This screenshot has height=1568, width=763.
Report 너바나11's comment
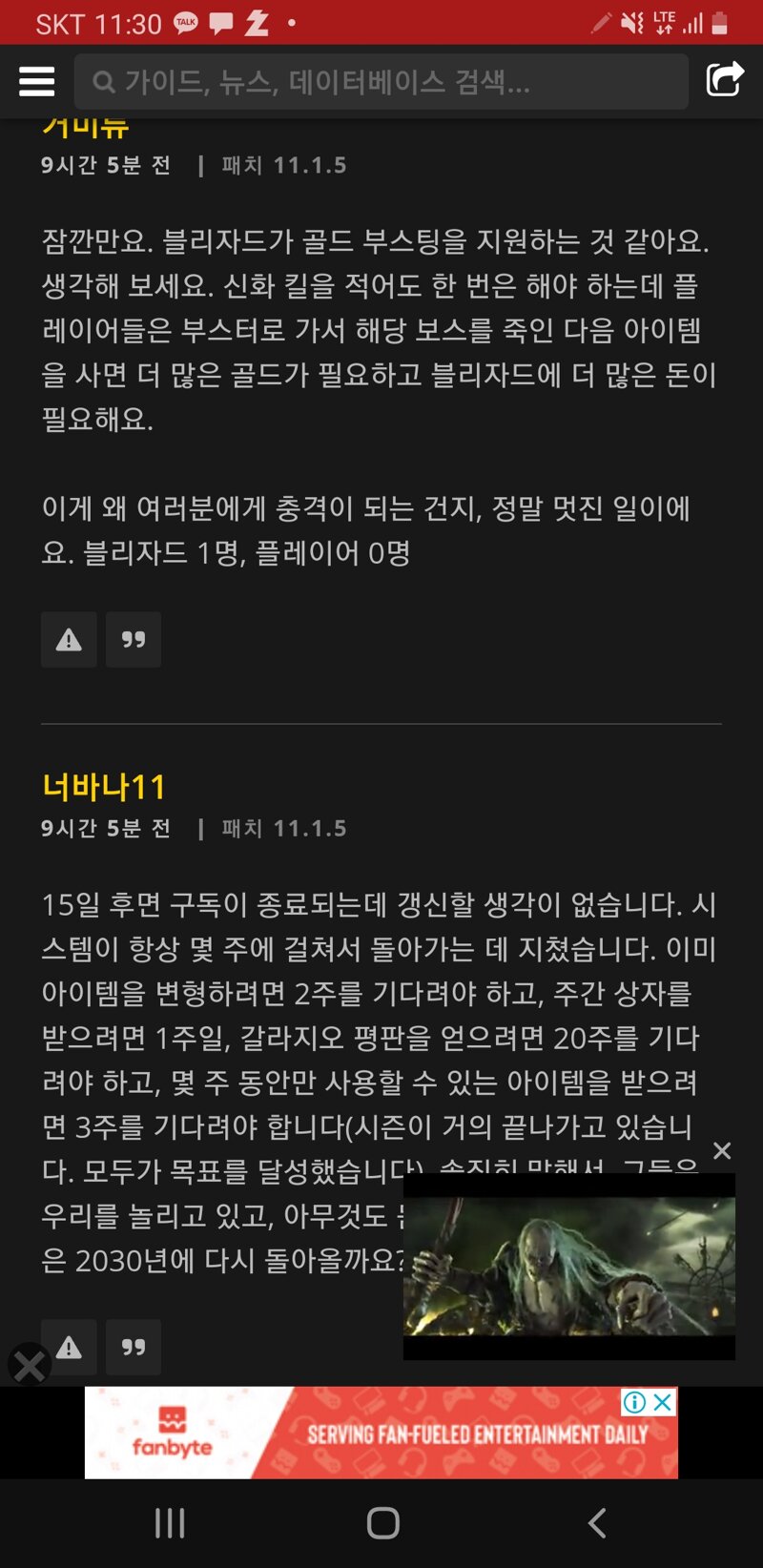69,1347
